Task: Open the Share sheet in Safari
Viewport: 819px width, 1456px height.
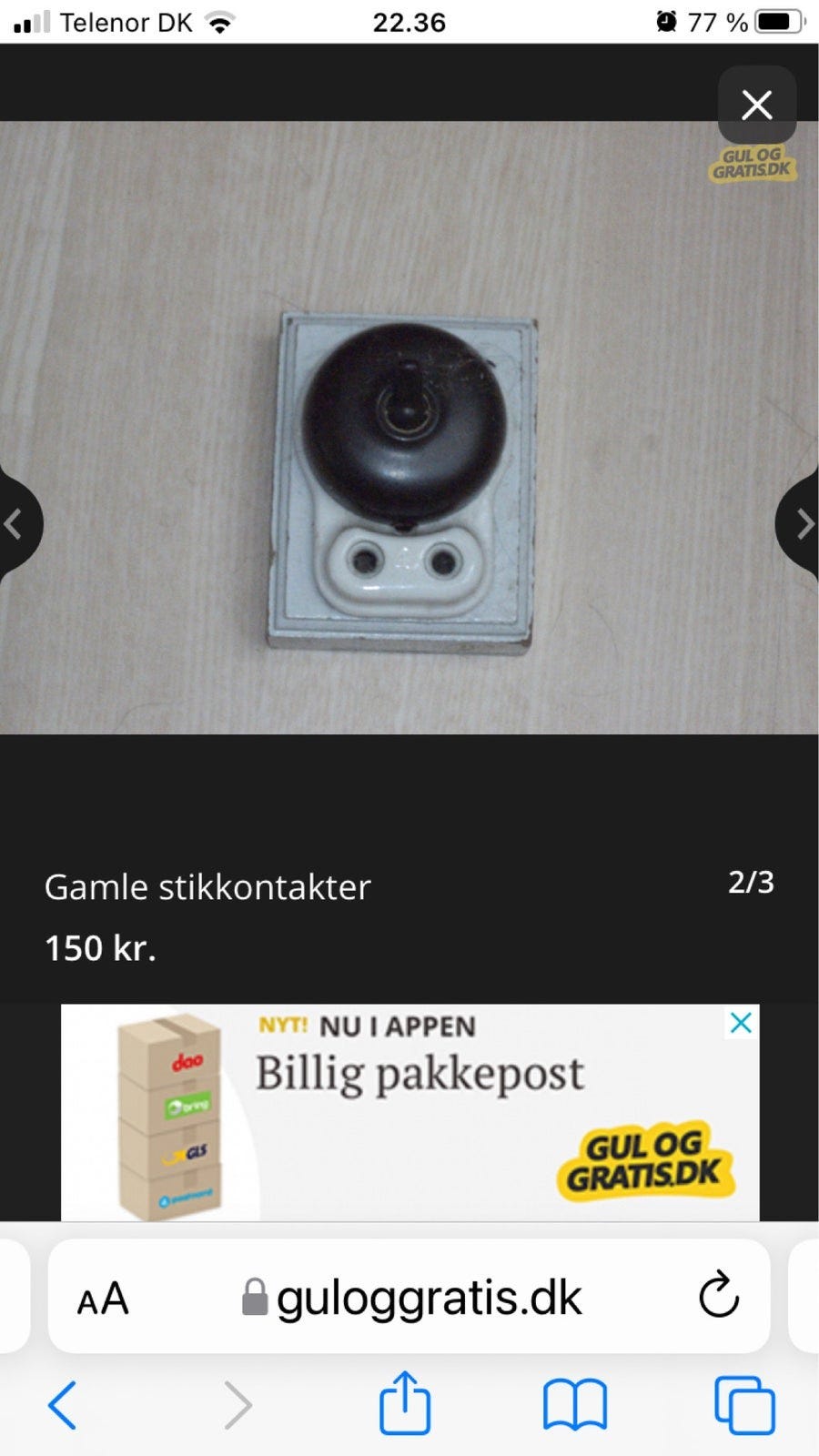Action: [x=403, y=1401]
